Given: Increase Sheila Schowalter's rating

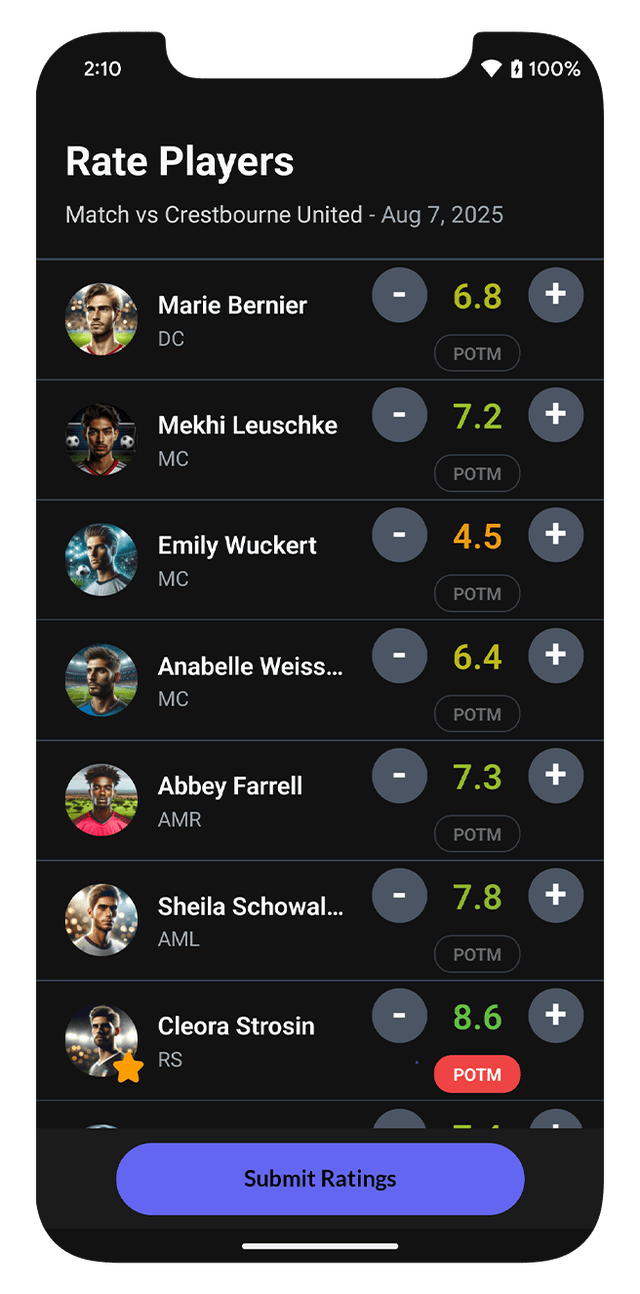Looking at the screenshot, I should [x=556, y=896].
